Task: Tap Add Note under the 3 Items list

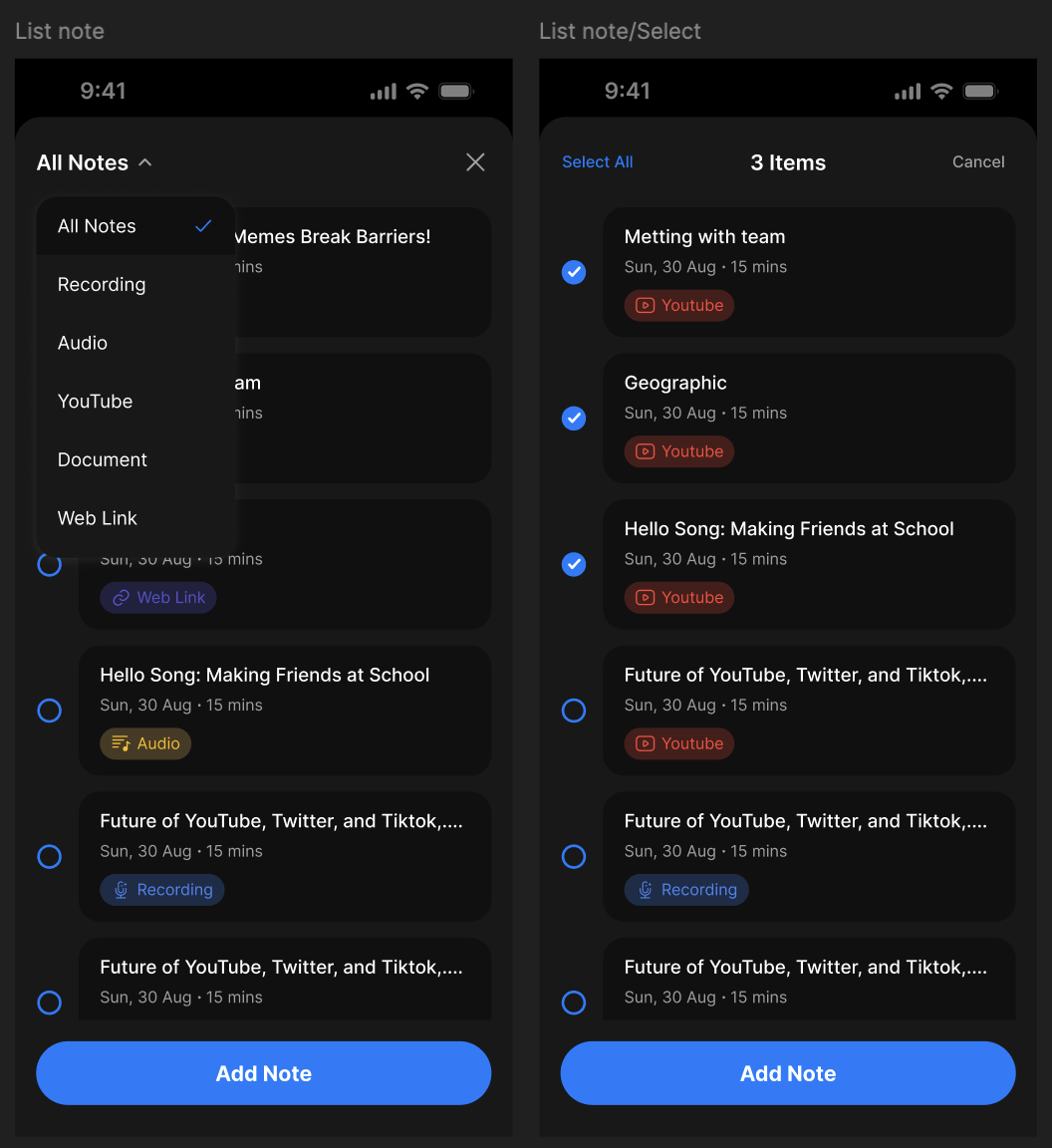Action: tap(788, 1073)
